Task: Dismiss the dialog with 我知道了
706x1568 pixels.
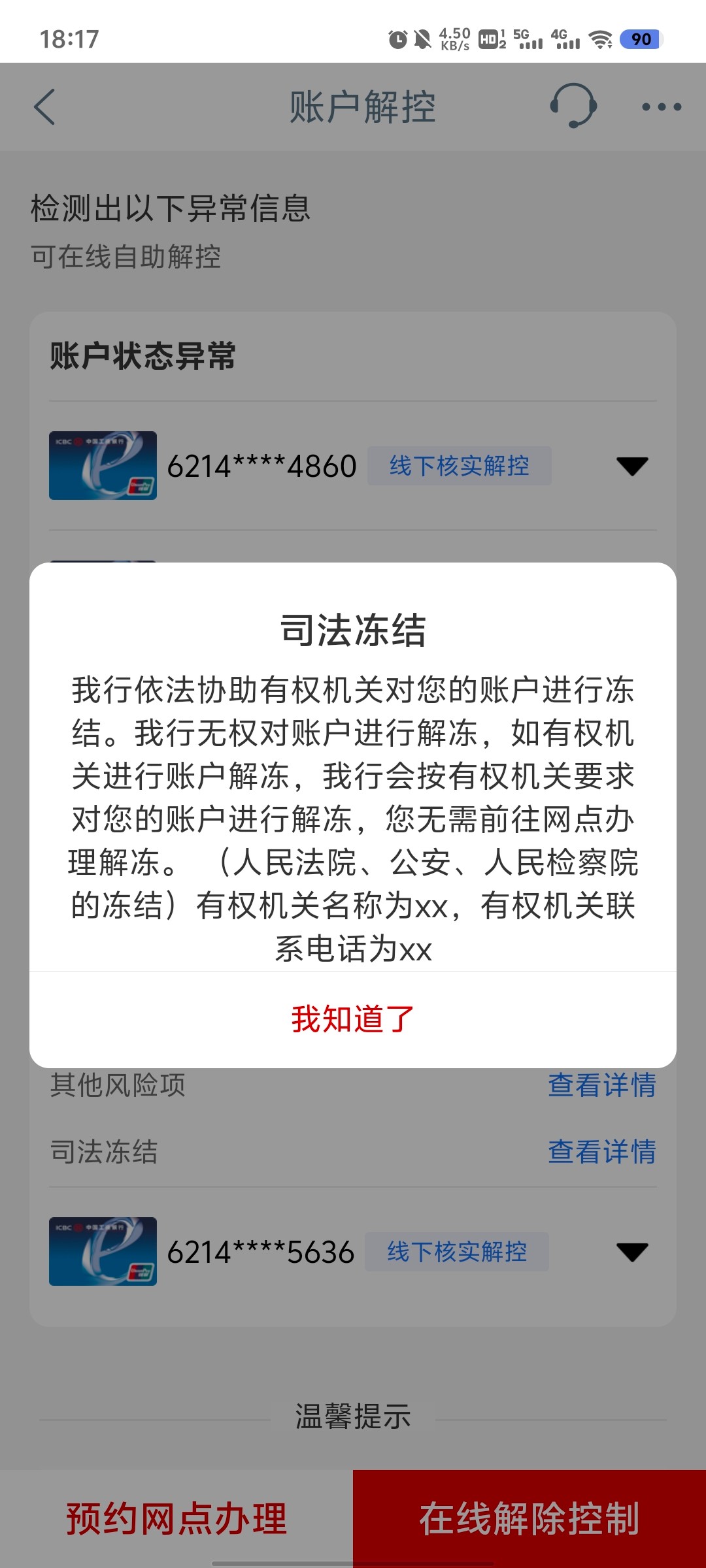Action: click(353, 1019)
